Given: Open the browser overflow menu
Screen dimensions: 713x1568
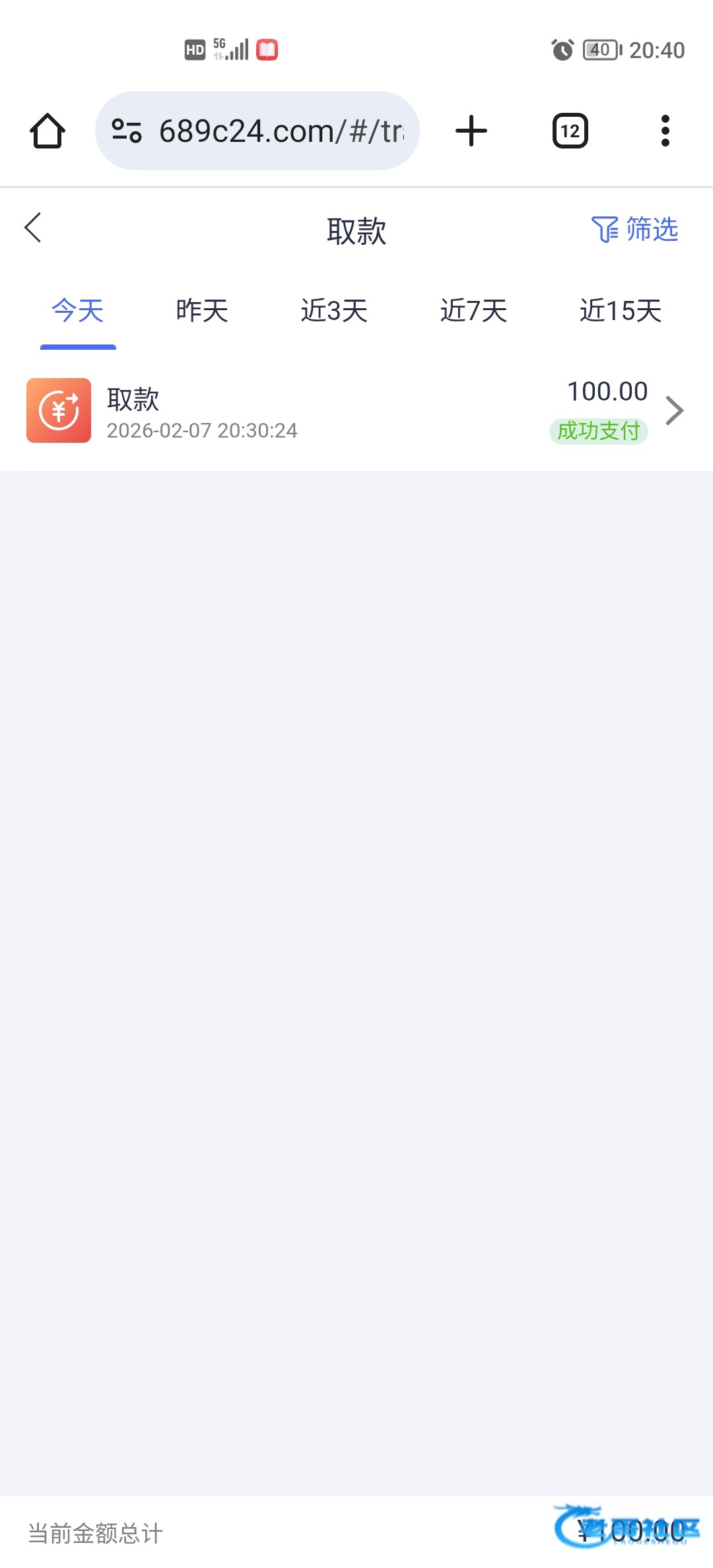Looking at the screenshot, I should point(665,131).
